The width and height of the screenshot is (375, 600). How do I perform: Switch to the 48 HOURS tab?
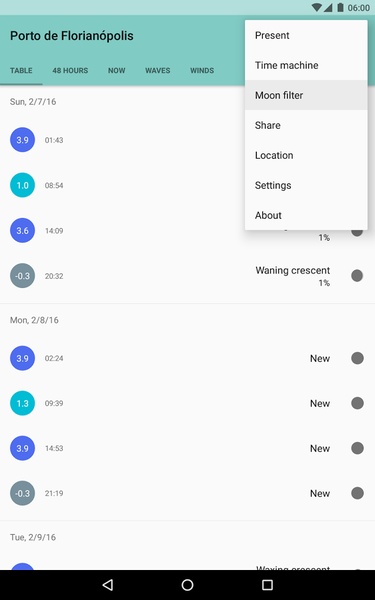coord(70,70)
